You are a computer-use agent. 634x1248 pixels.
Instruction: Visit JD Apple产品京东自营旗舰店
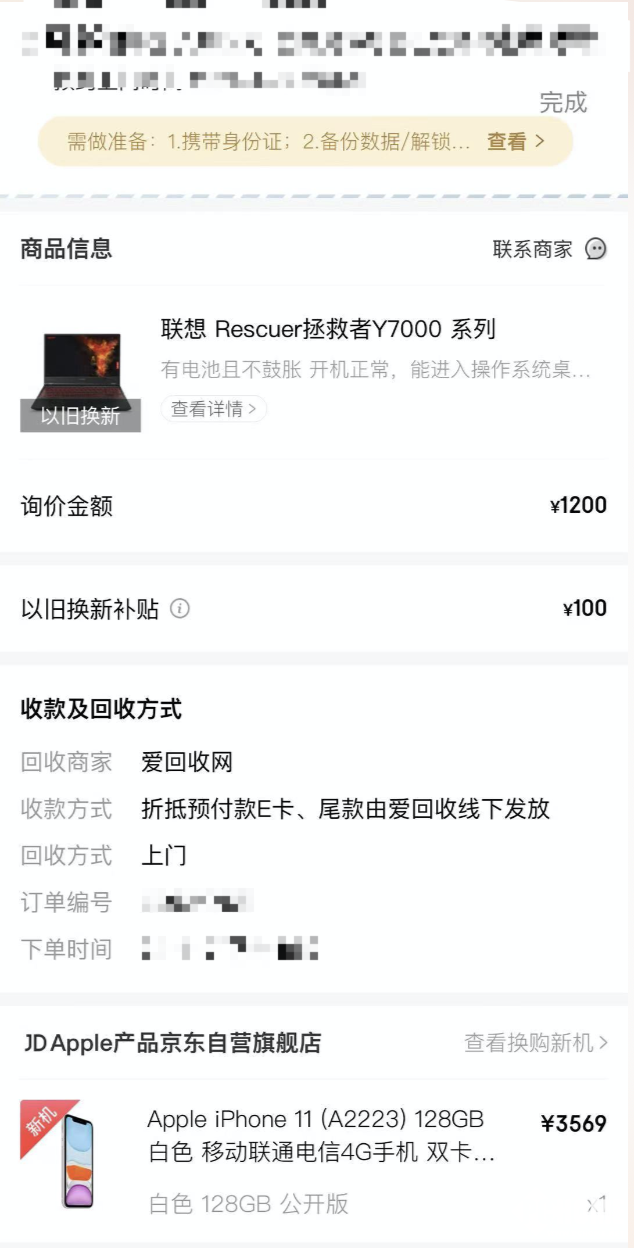[x=172, y=1043]
